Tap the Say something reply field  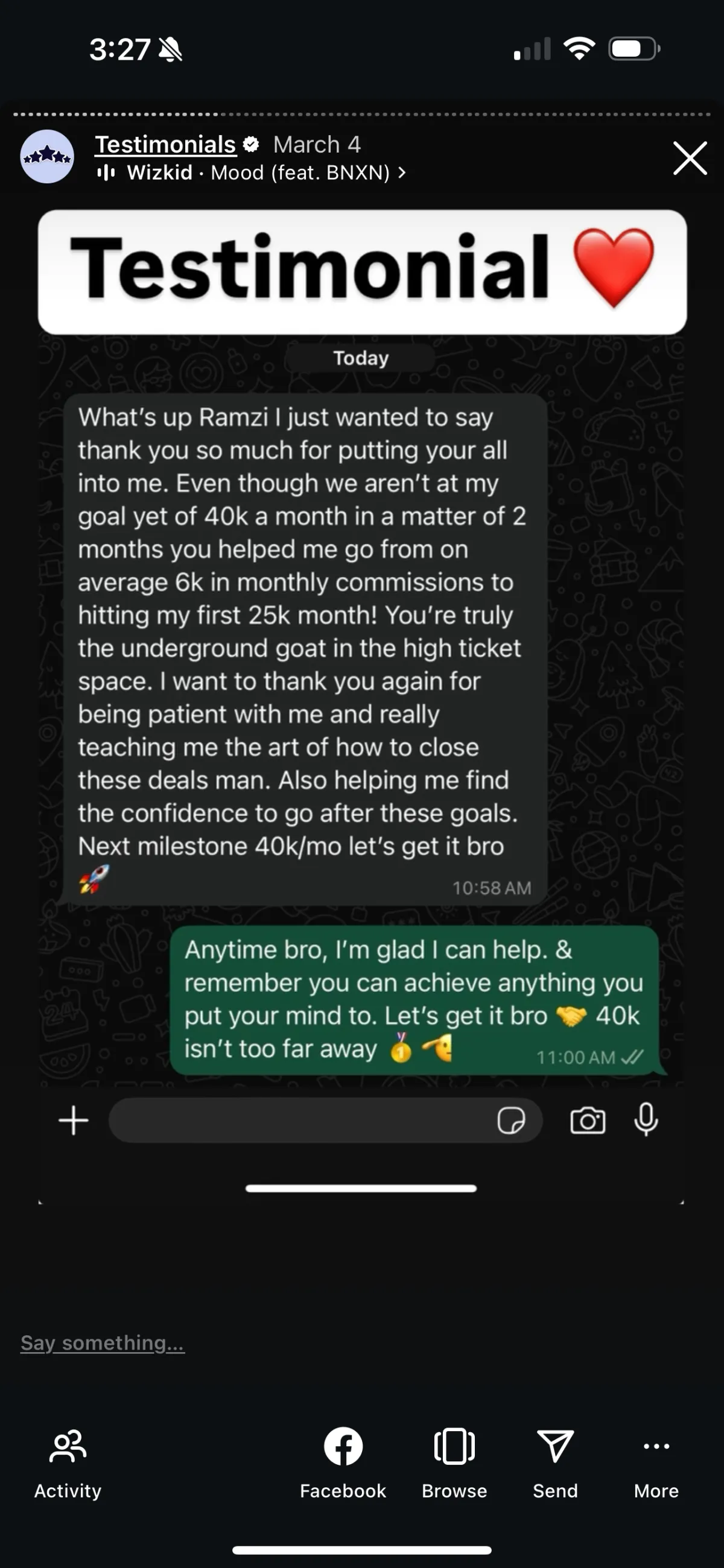point(103,1343)
